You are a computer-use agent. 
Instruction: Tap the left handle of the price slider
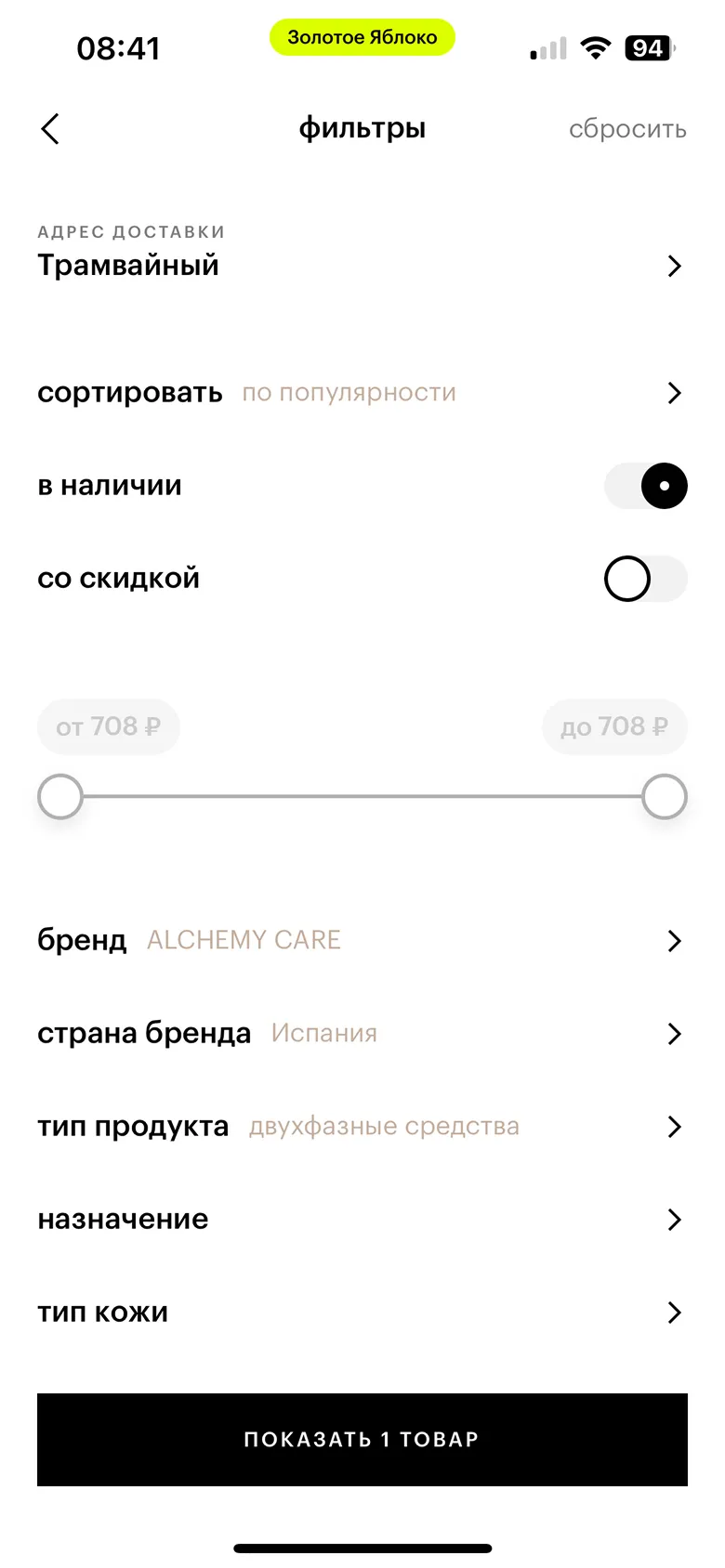(x=60, y=797)
